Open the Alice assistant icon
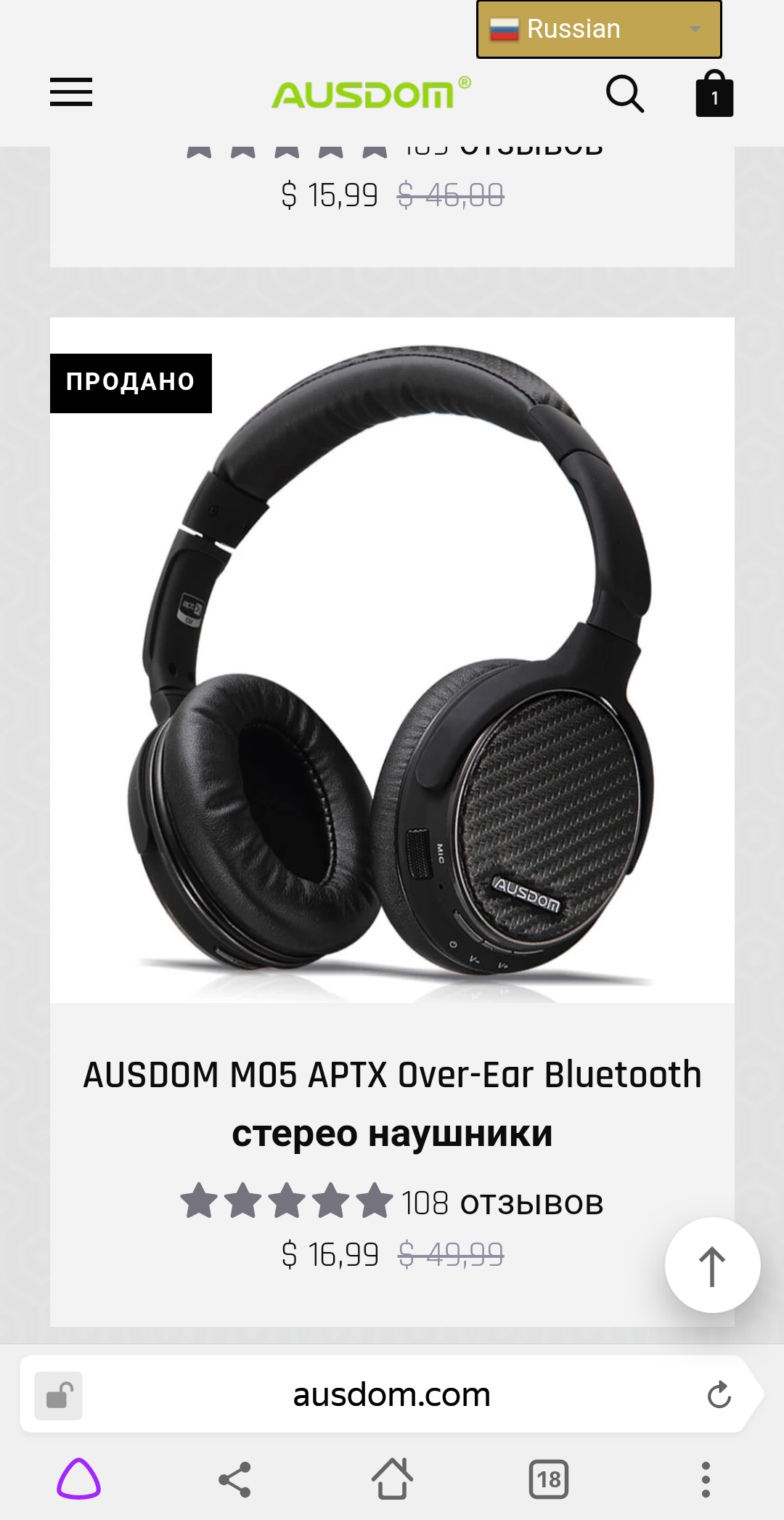The width and height of the screenshot is (784, 1520). click(78, 1479)
